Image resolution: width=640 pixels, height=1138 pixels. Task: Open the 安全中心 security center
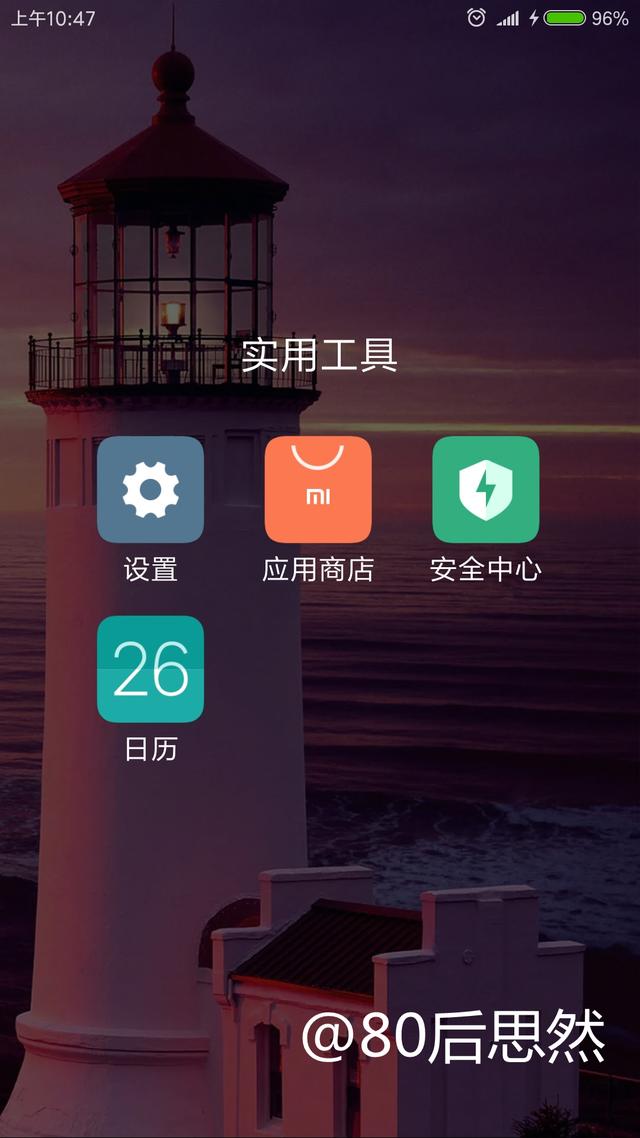tap(485, 489)
